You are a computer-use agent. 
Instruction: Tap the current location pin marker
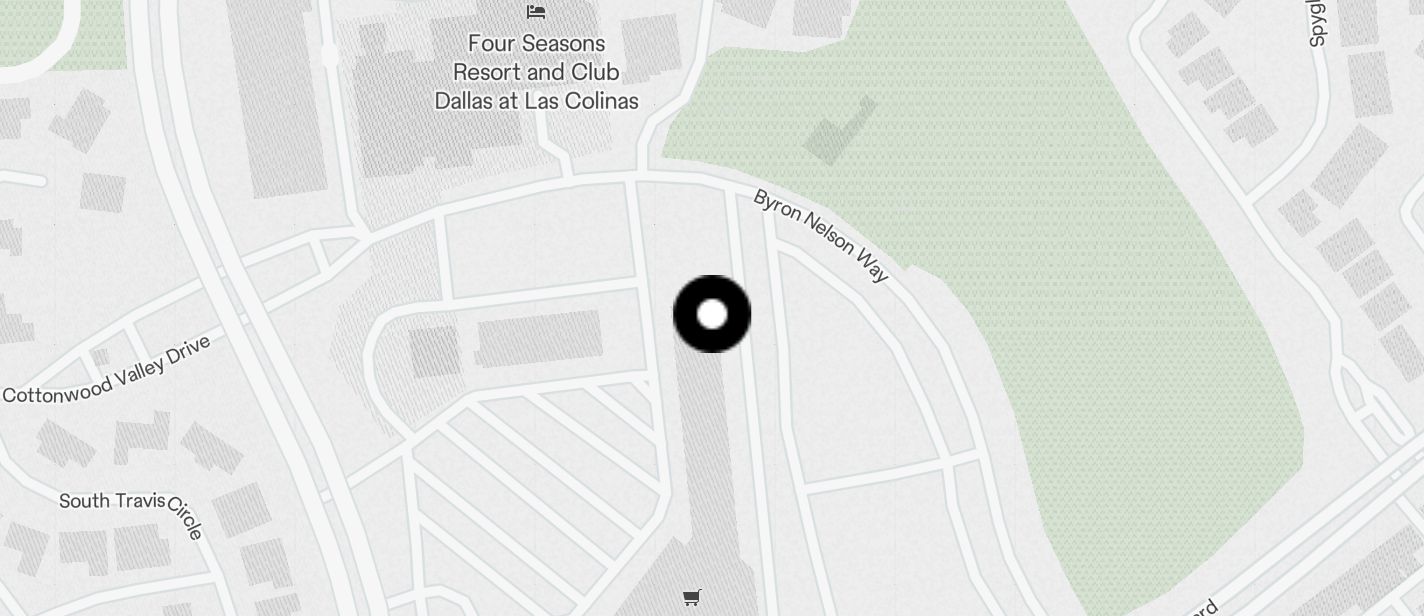pyautogui.click(x=712, y=314)
